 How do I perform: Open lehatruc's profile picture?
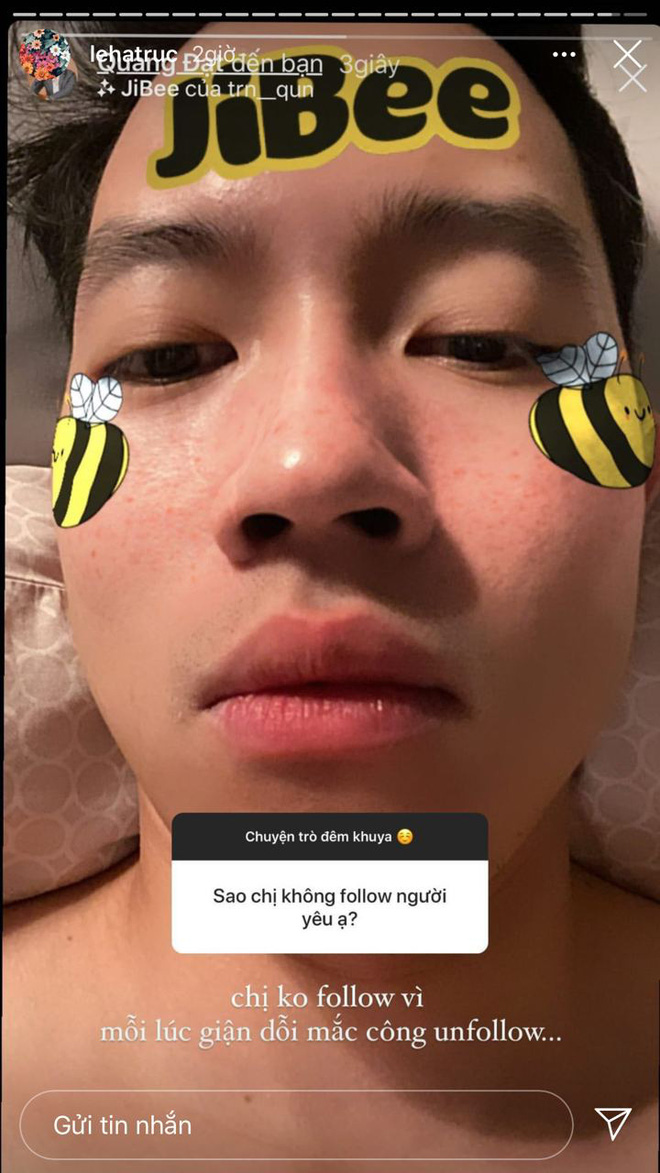(x=45, y=61)
